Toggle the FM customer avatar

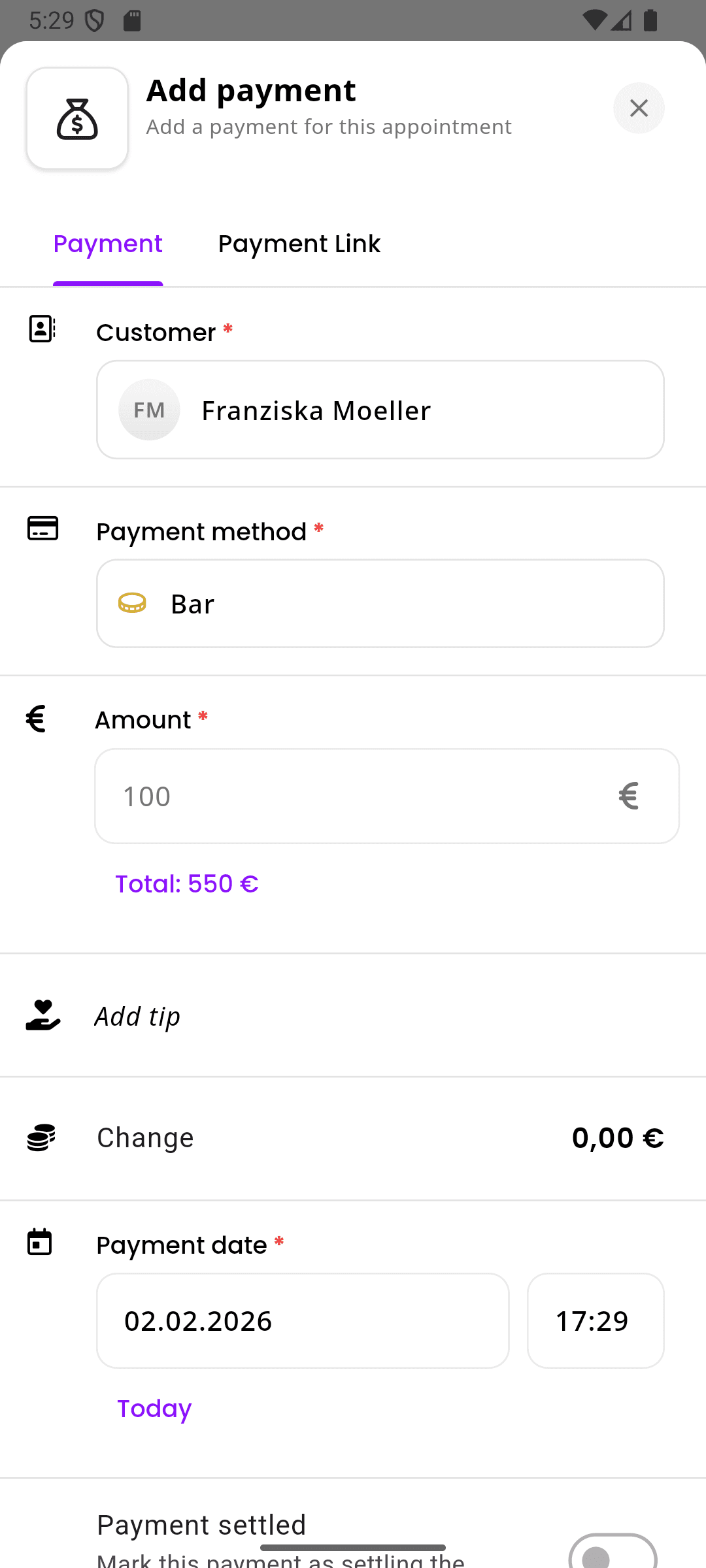(148, 410)
